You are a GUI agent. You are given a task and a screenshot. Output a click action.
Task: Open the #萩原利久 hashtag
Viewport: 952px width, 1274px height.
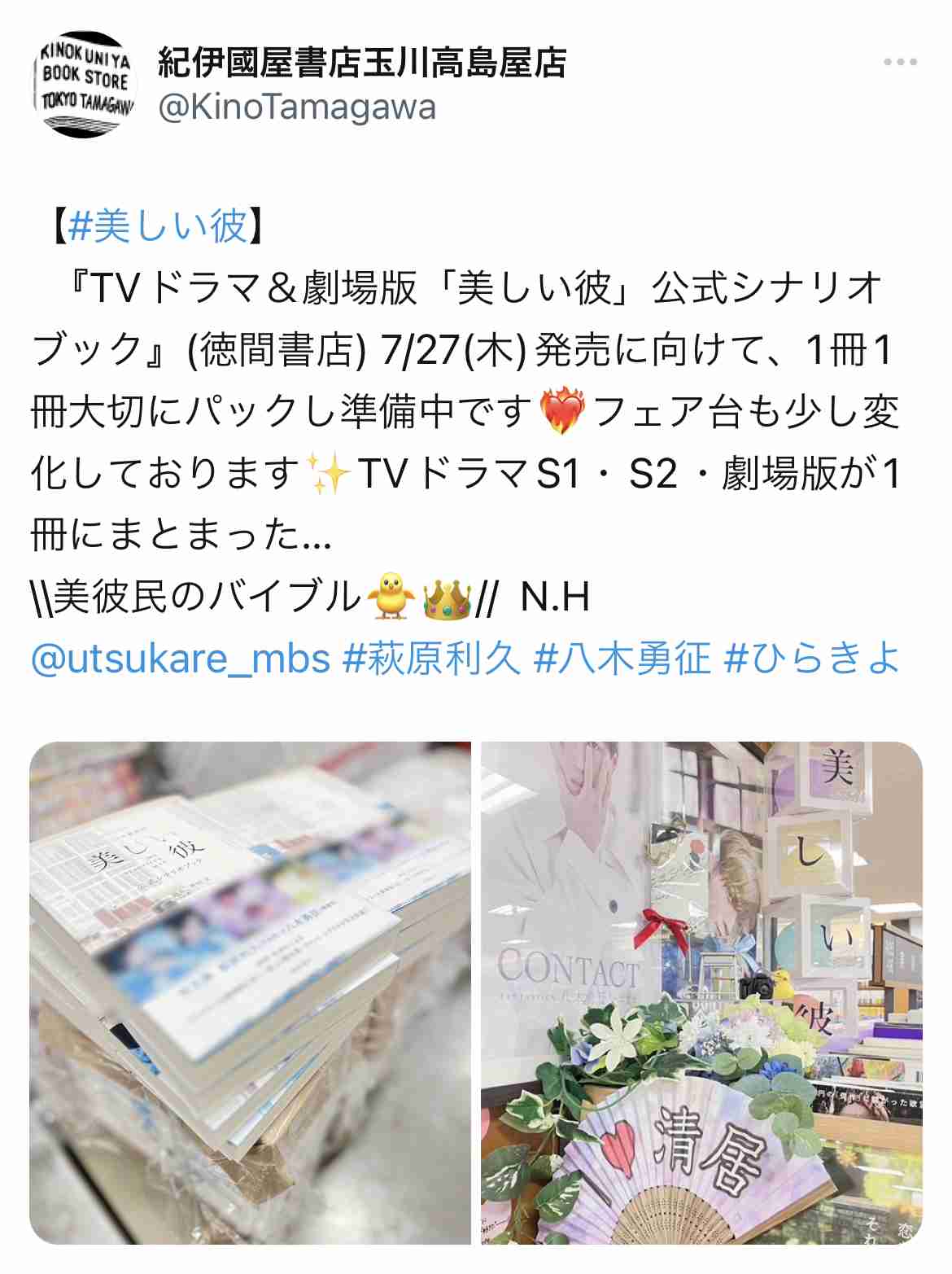[x=431, y=659]
